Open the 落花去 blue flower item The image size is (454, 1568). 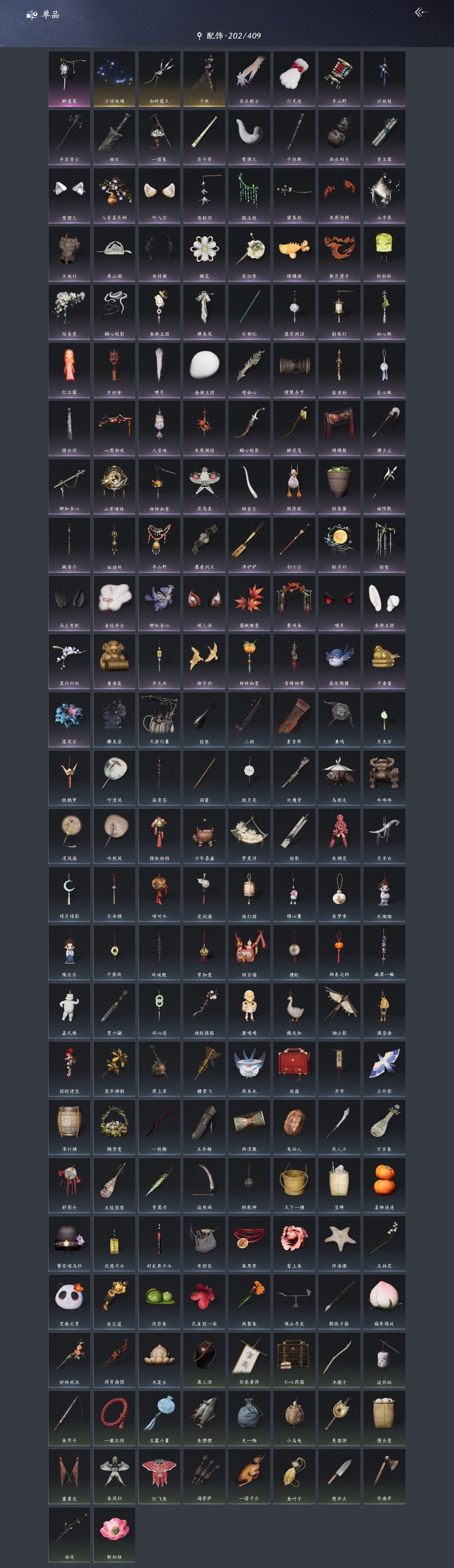point(70,720)
